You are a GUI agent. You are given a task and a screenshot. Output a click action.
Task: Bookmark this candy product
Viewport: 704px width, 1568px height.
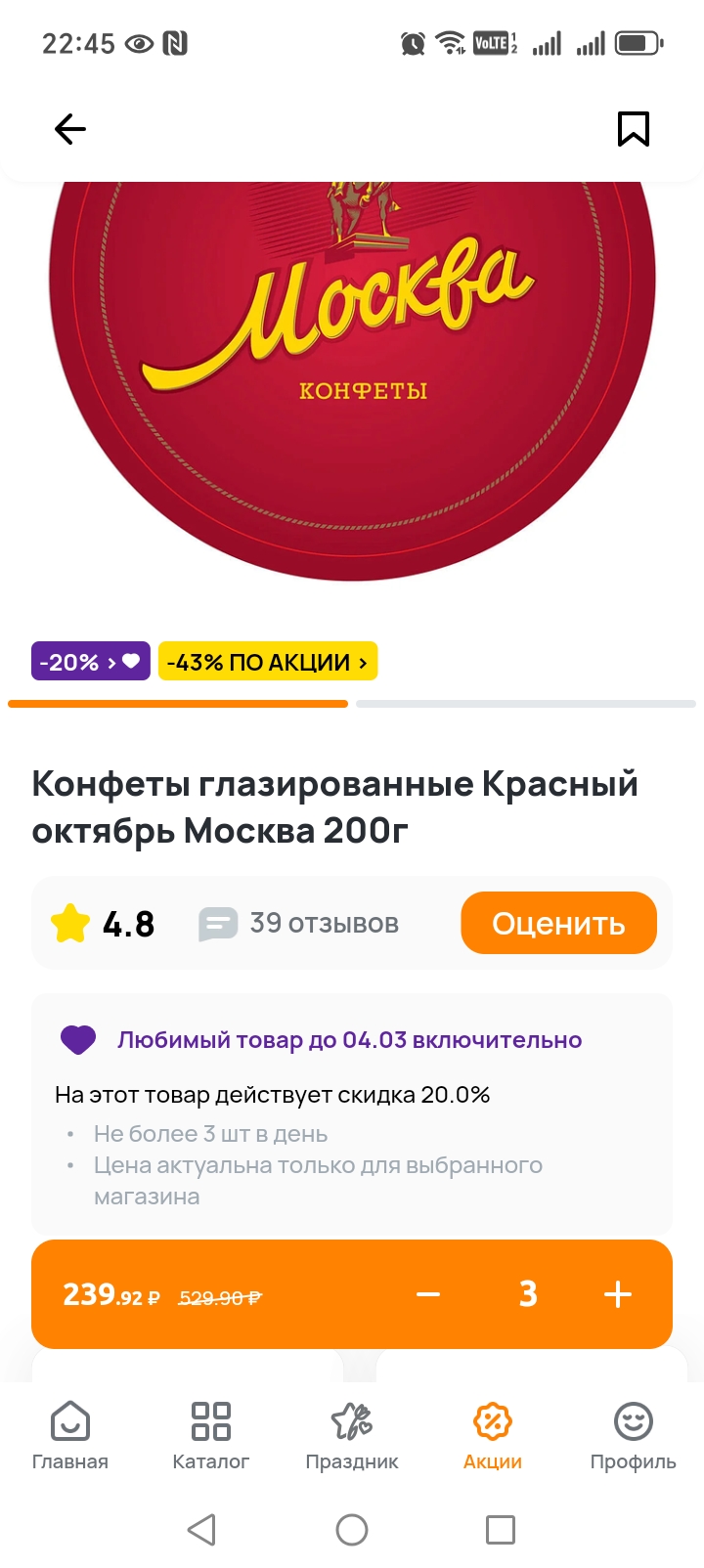pos(633,129)
